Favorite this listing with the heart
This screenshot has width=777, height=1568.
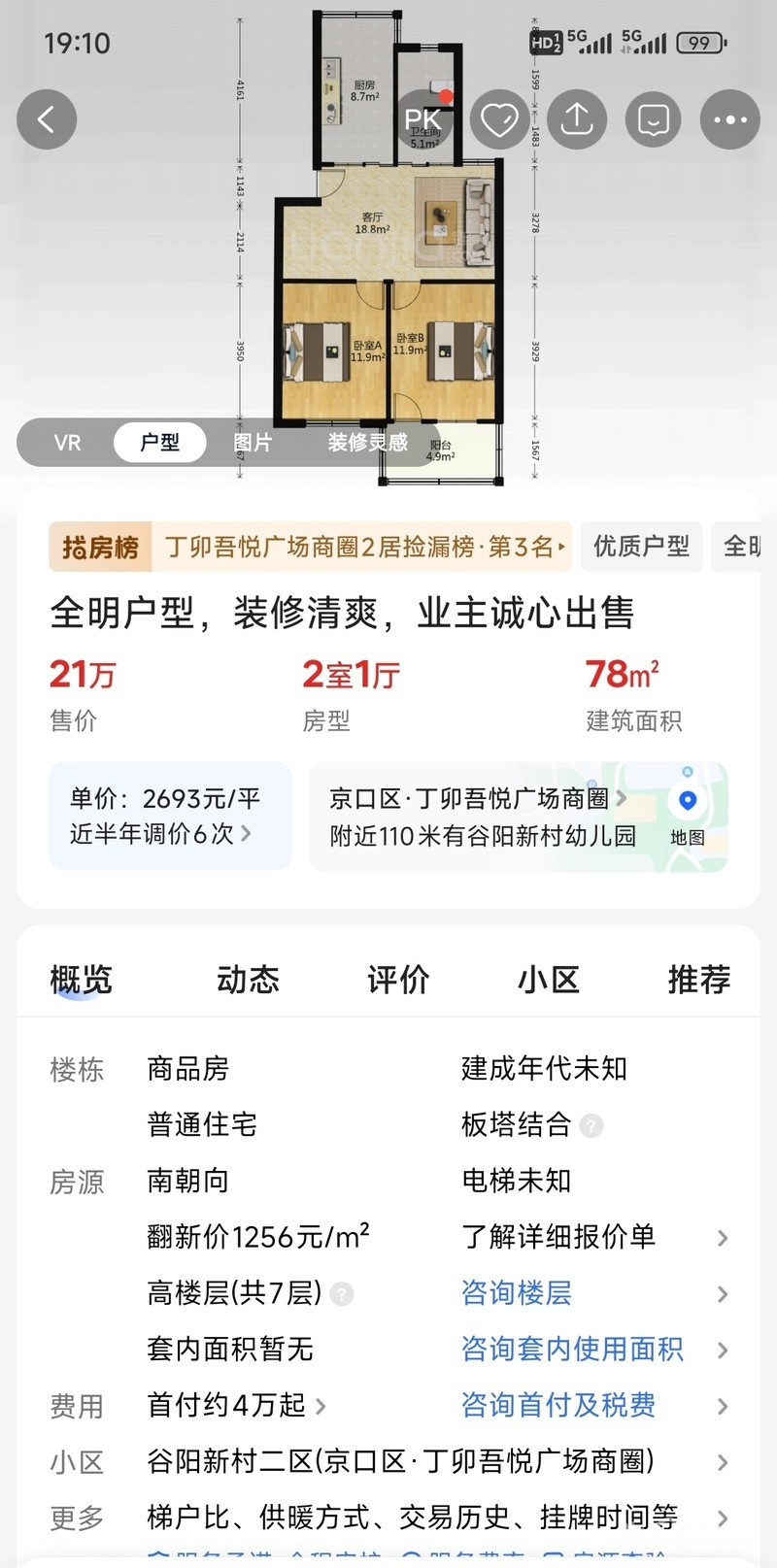tap(499, 119)
